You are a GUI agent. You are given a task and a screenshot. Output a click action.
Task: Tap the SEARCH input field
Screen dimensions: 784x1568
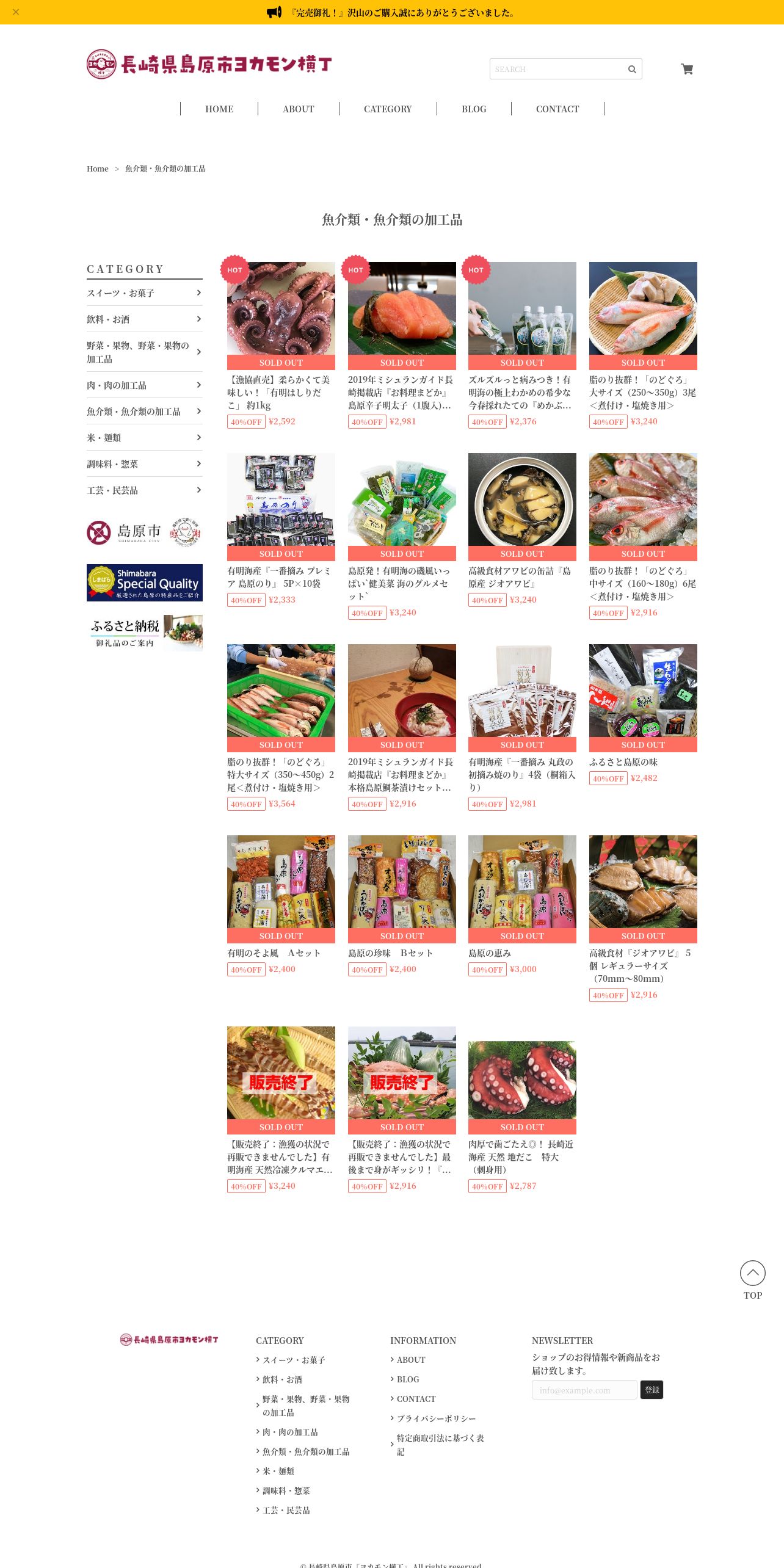coord(557,69)
